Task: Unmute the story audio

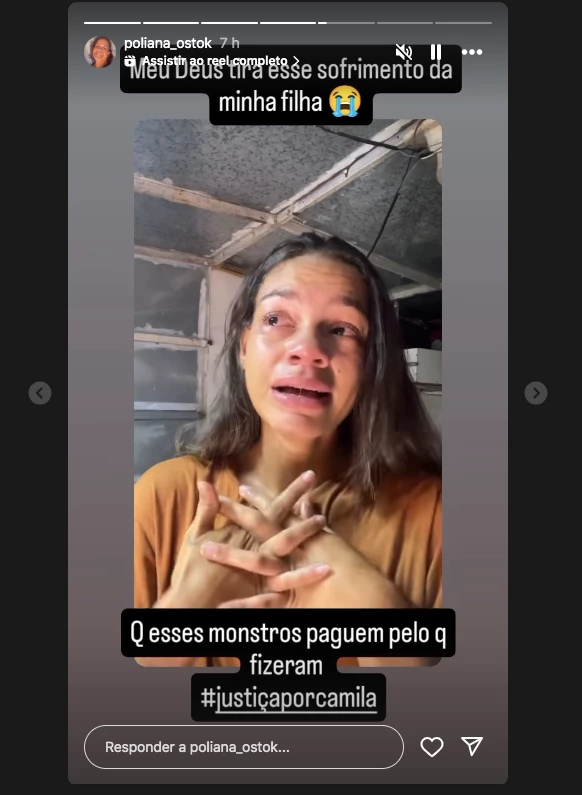Action: 404,52
